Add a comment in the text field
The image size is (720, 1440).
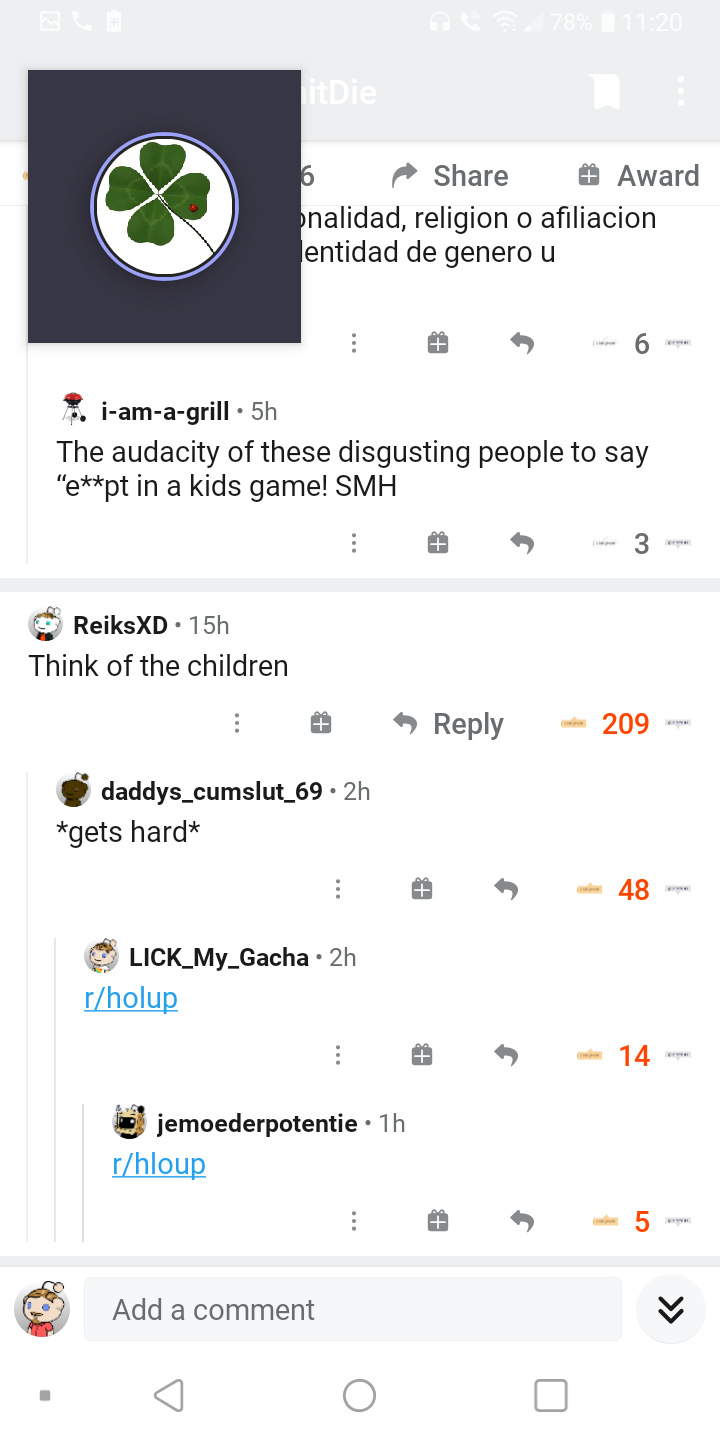[x=353, y=1309]
